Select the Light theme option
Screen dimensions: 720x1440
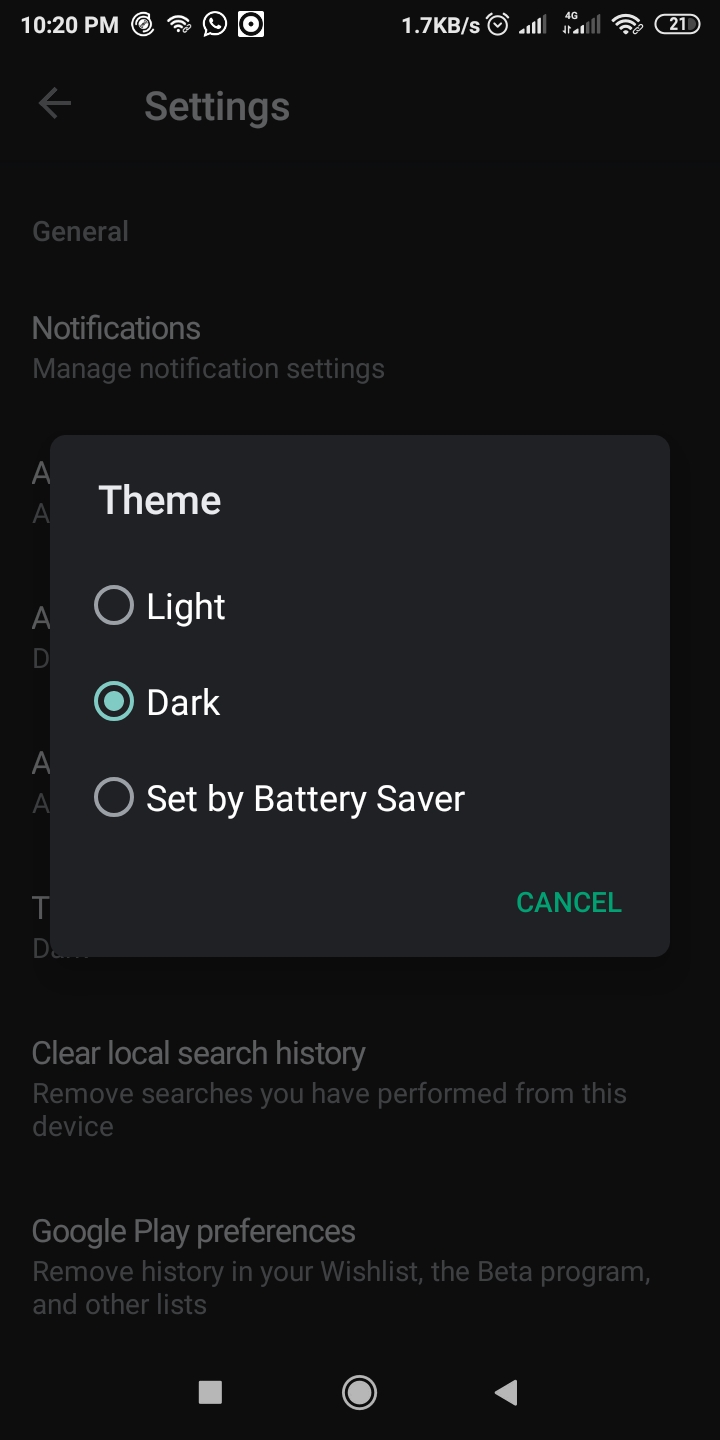[114, 606]
